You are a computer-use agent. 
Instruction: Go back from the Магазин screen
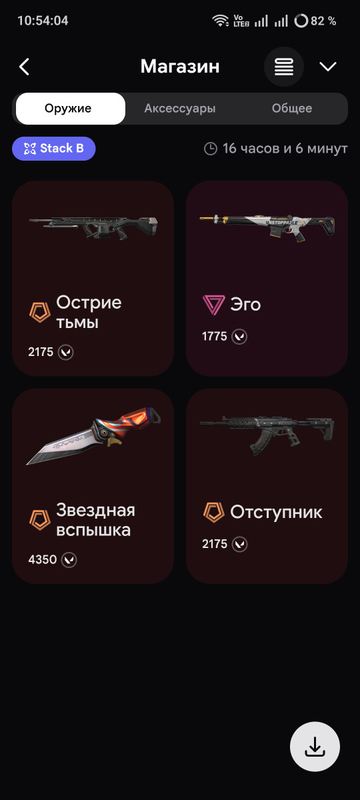24,67
